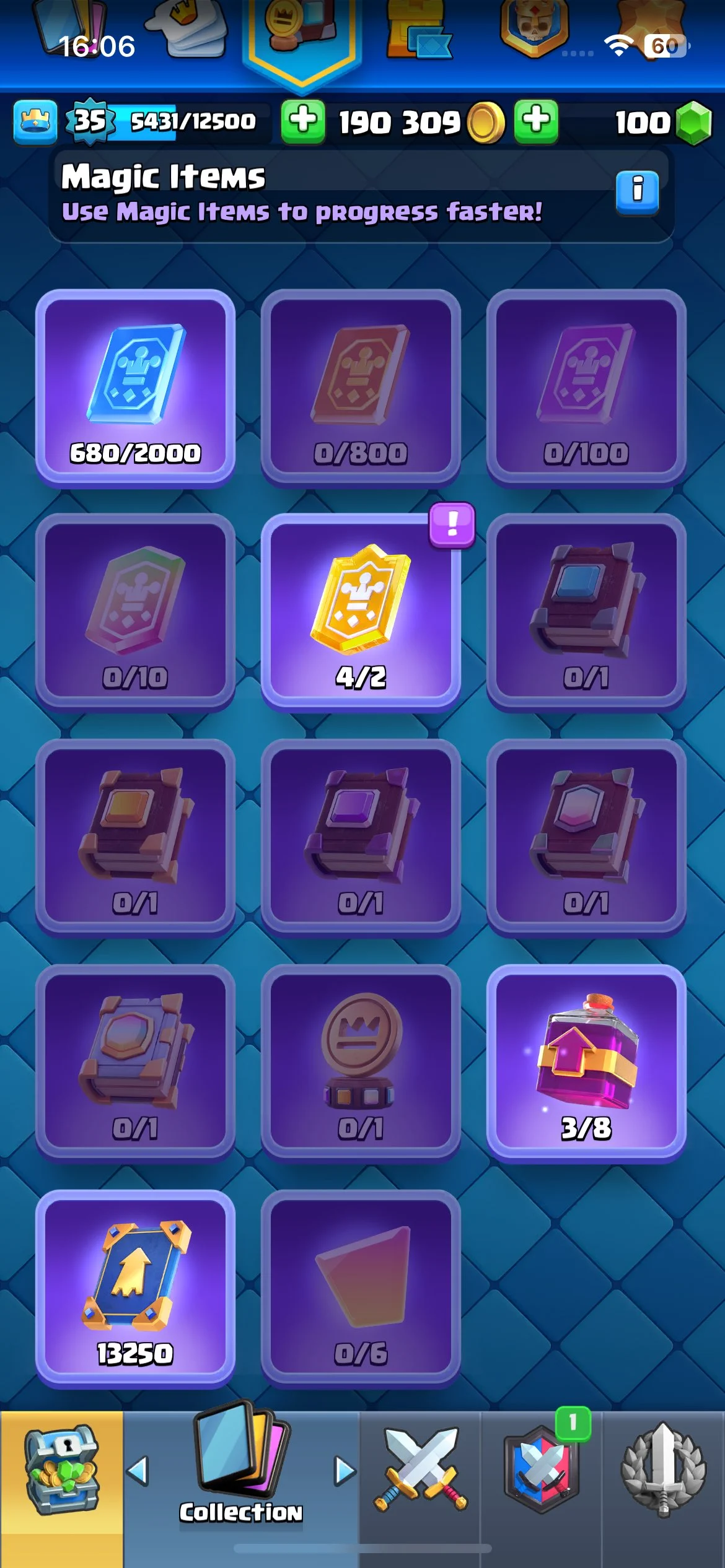This screenshot has width=725, height=1568.
Task: Select the shard item showing 0/6
Action: coord(361,1289)
